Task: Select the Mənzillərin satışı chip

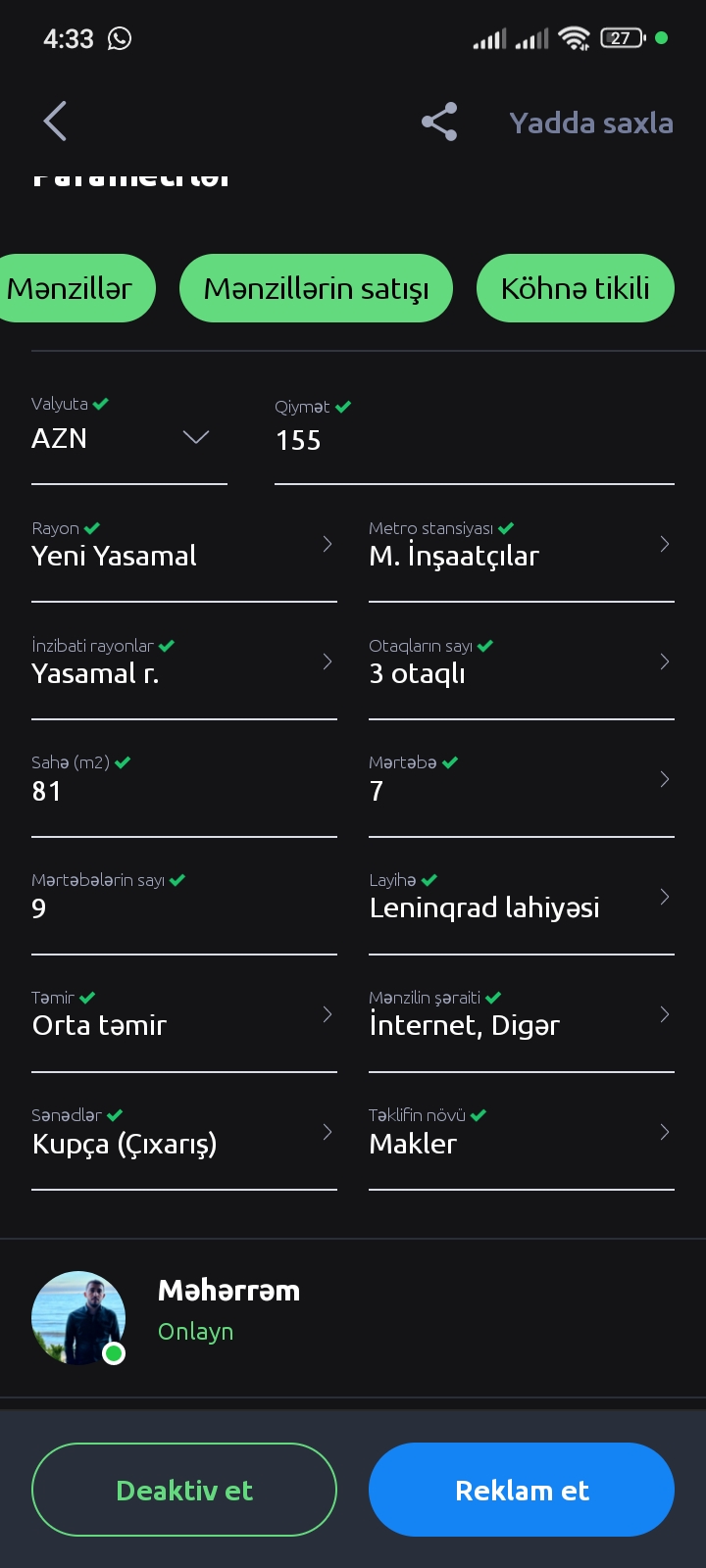Action: [316, 288]
